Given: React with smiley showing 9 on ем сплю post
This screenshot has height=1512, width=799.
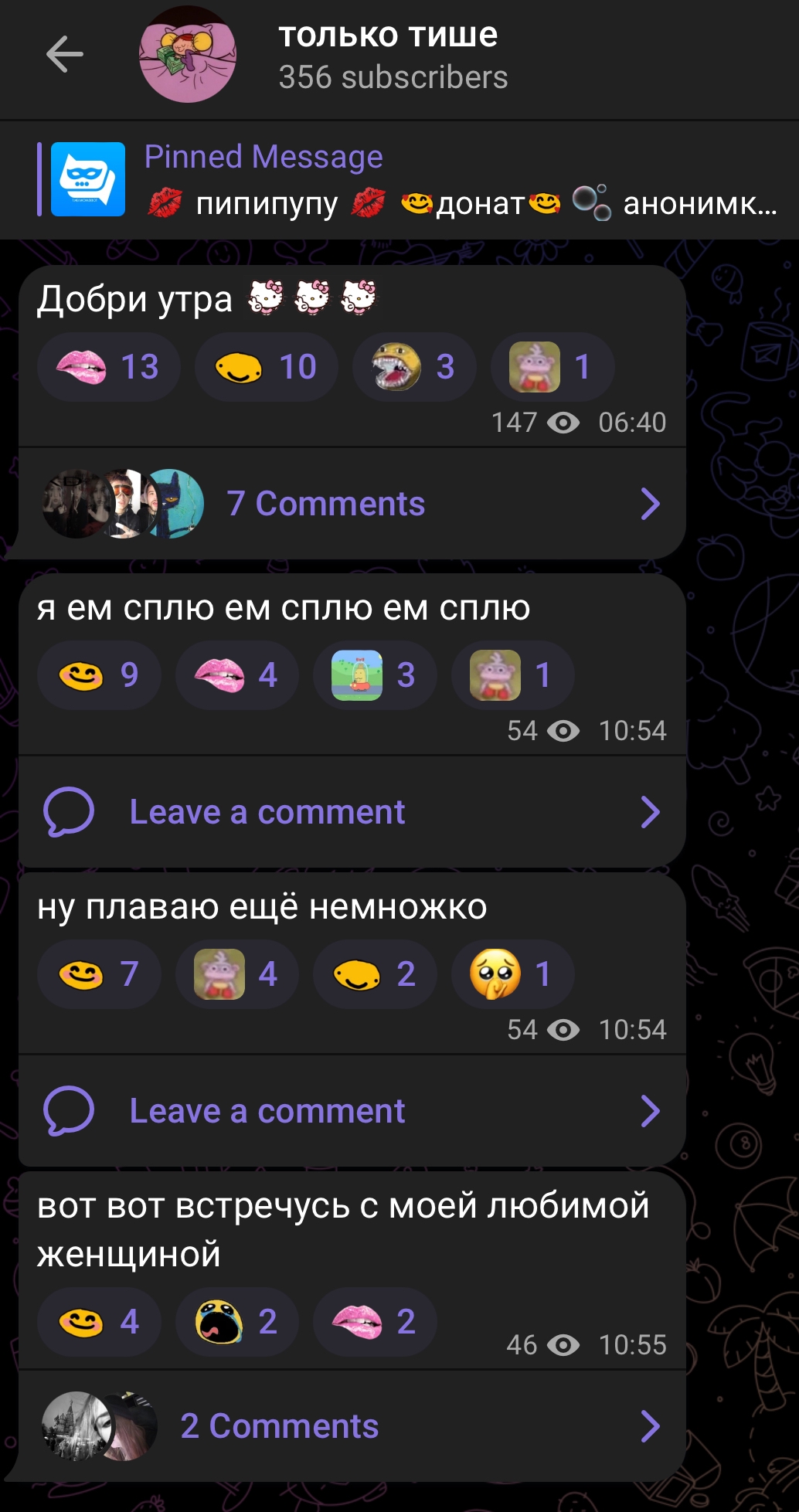Looking at the screenshot, I should coord(99,675).
